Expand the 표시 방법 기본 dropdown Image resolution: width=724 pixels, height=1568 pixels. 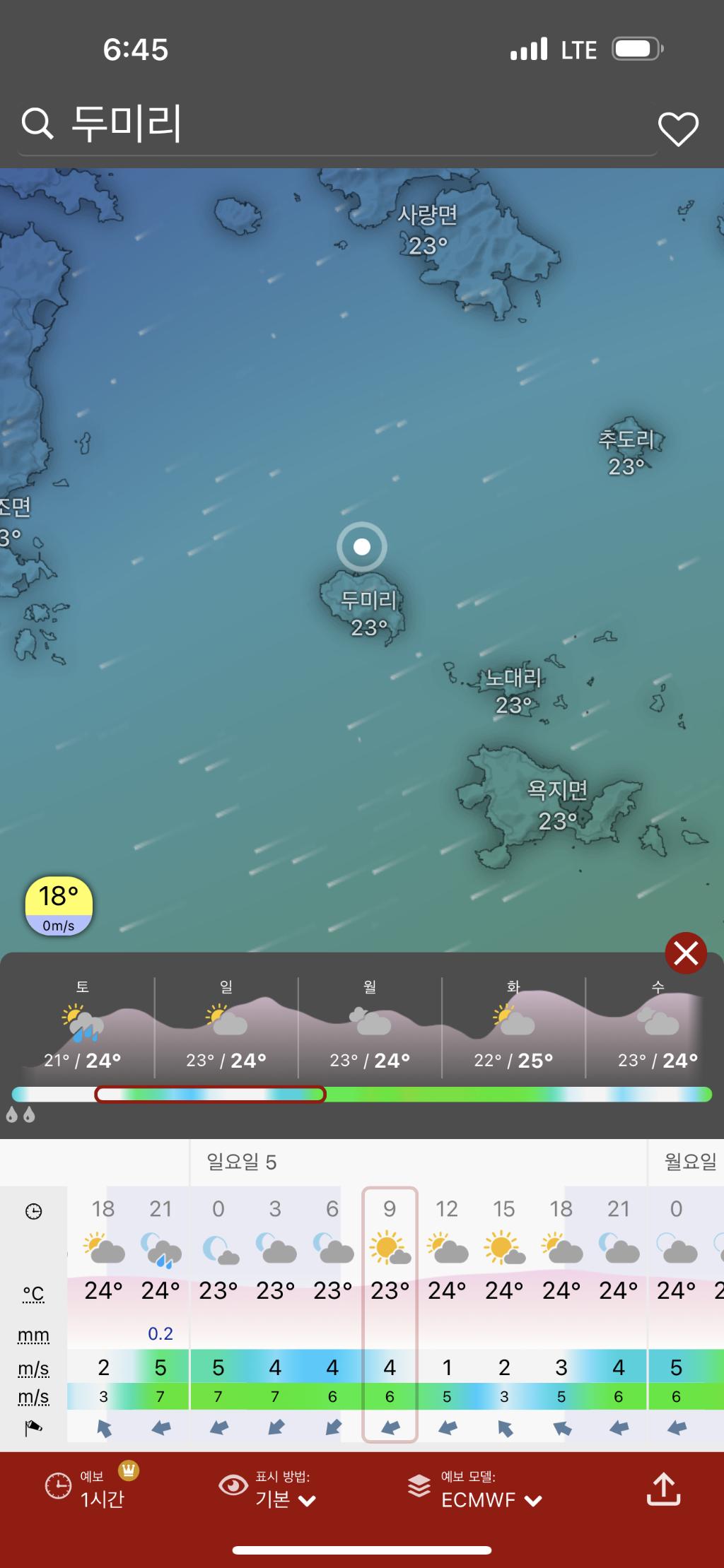283,1487
